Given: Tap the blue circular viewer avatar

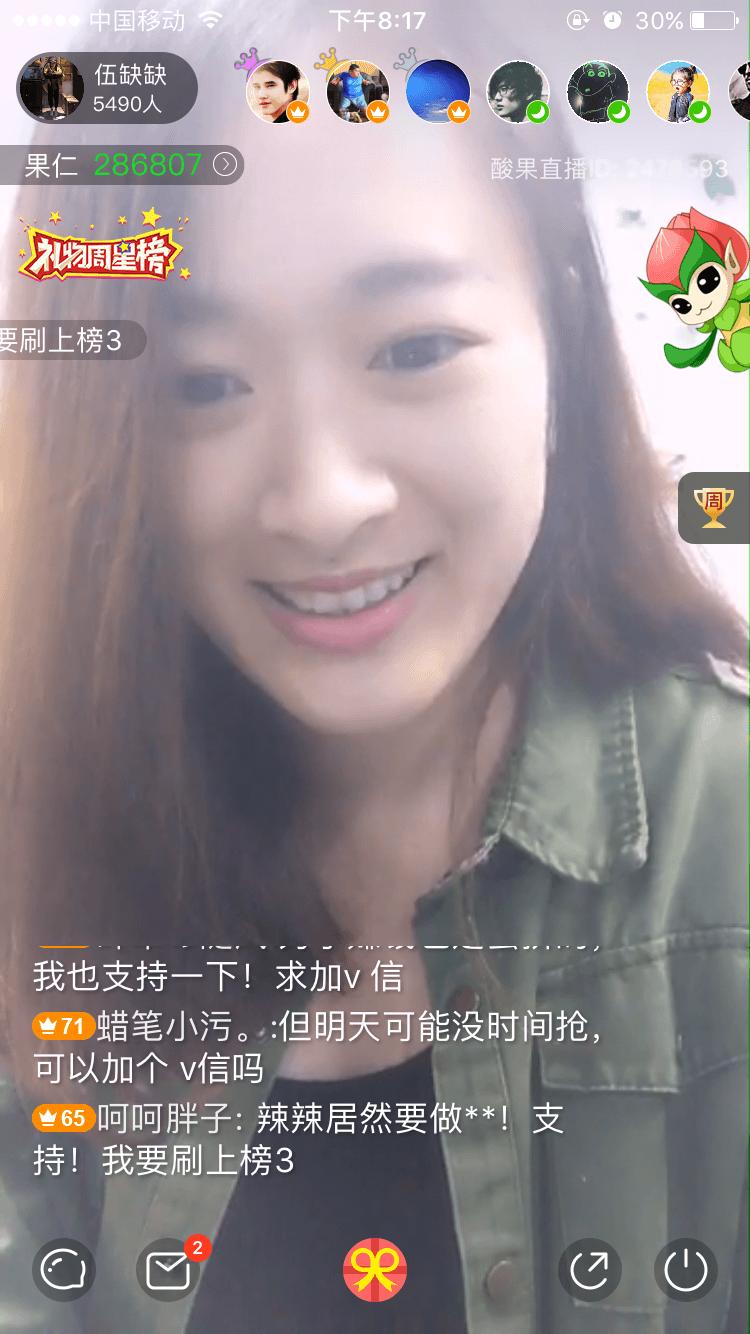Looking at the screenshot, I should [438, 93].
